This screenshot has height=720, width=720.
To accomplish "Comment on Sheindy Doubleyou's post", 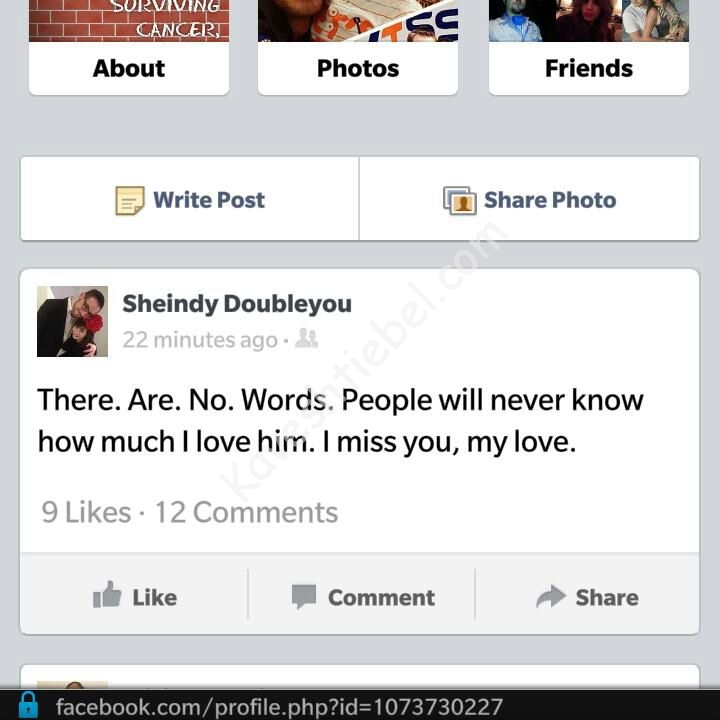I will pos(363,597).
